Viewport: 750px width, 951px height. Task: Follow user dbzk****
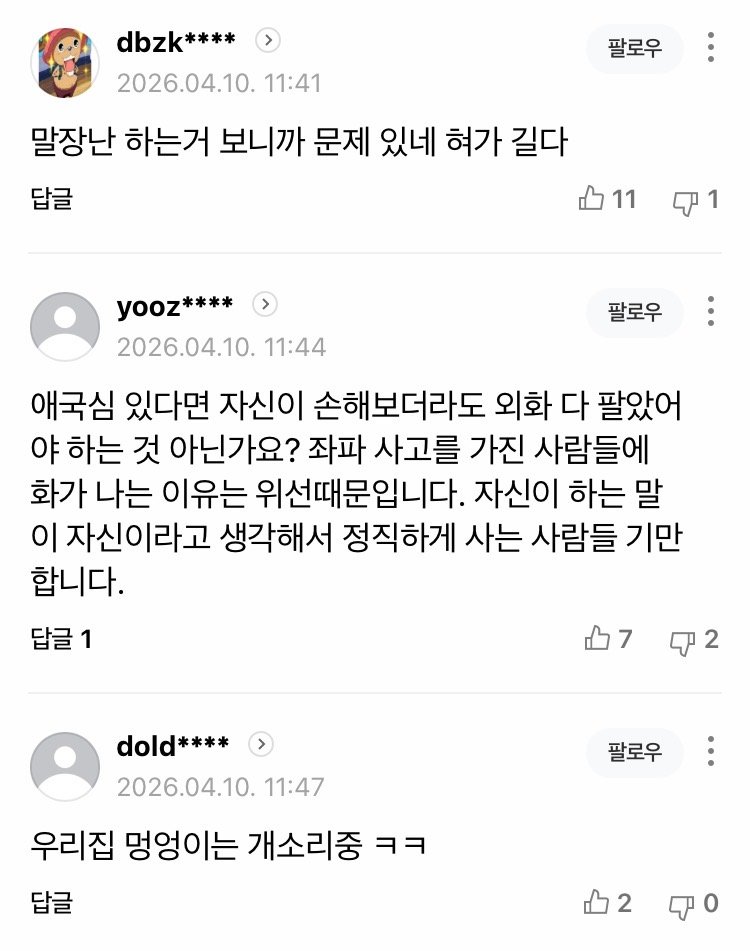[635, 48]
